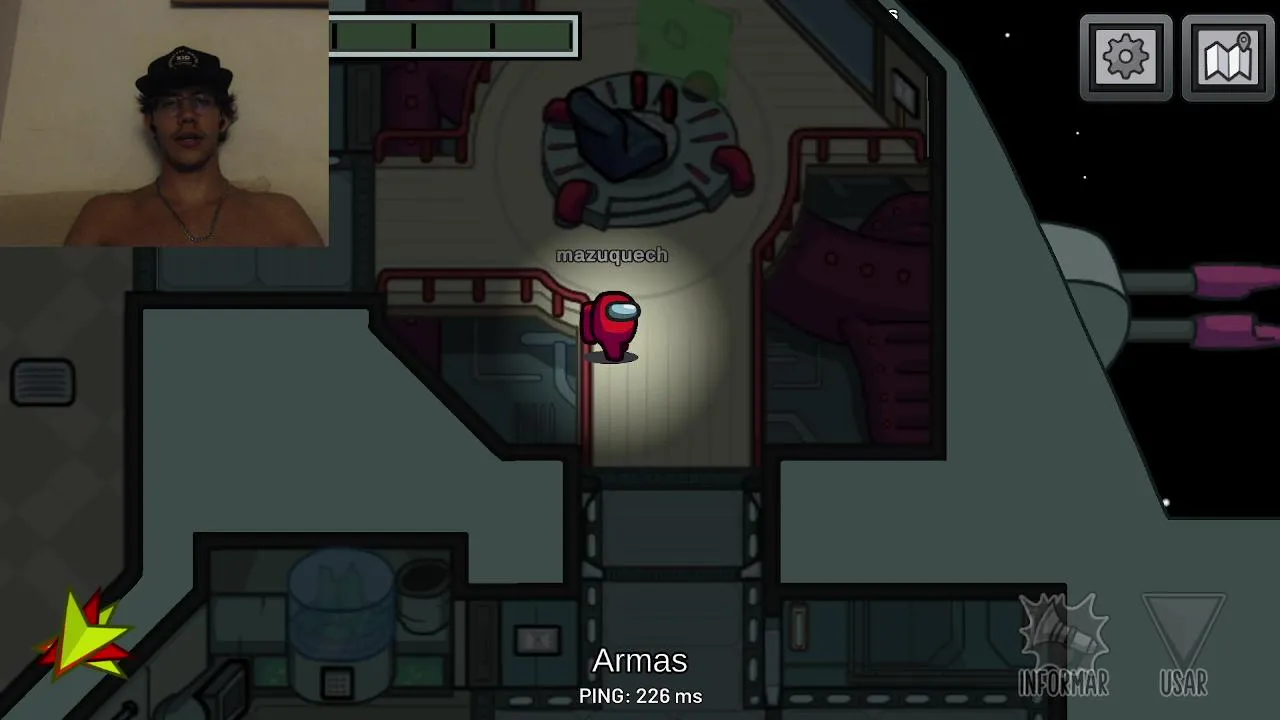Tap the INFORMAR report button

(1064, 645)
